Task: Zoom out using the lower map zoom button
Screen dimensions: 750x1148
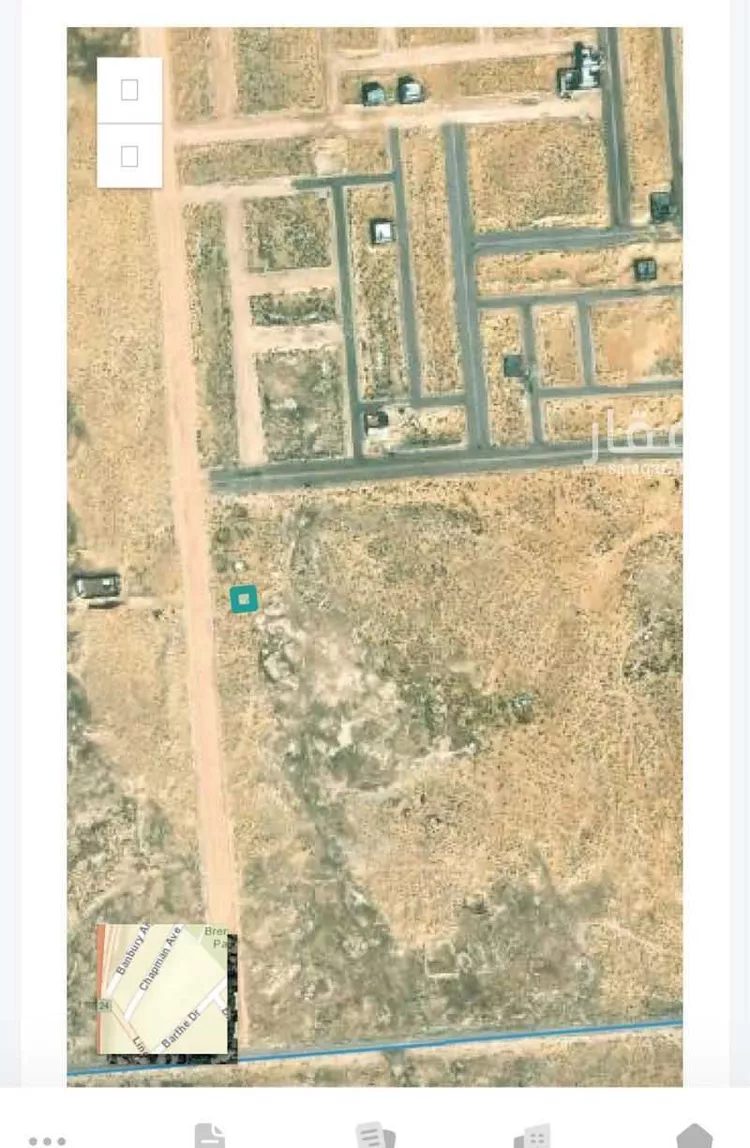Action: tap(129, 156)
